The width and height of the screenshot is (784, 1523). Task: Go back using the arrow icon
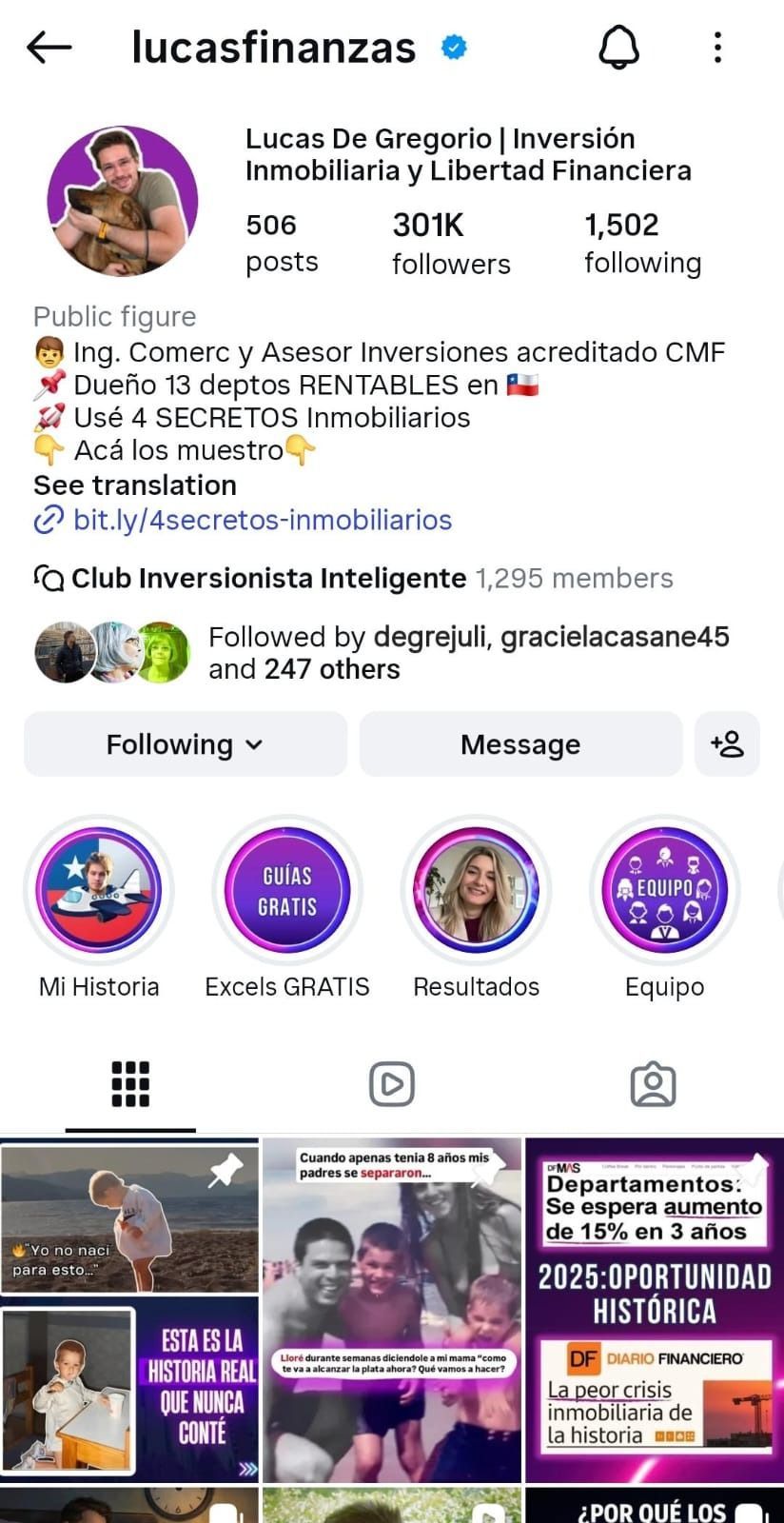[49, 47]
